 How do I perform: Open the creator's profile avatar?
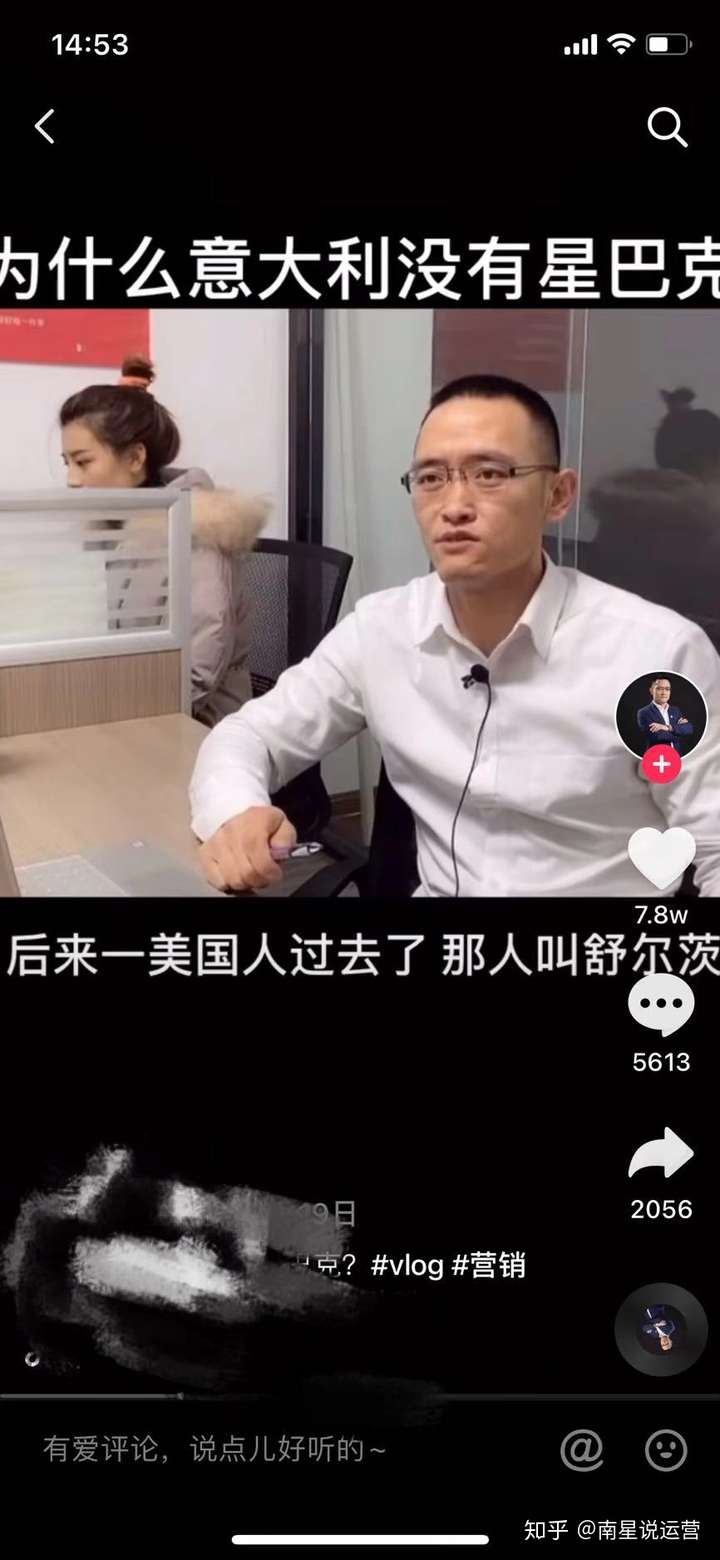(661, 714)
